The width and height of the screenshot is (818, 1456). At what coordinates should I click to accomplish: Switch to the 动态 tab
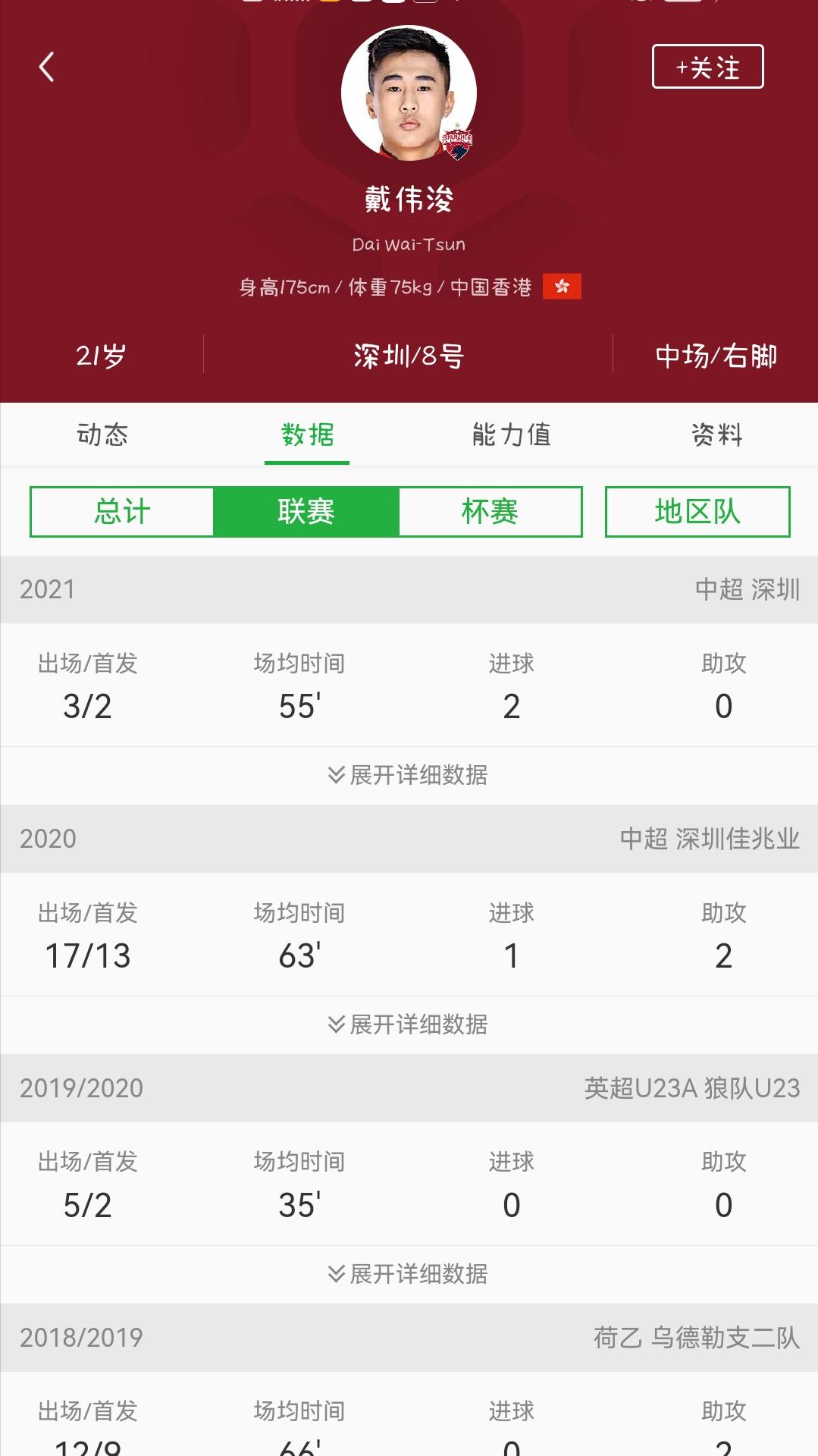pyautogui.click(x=102, y=434)
